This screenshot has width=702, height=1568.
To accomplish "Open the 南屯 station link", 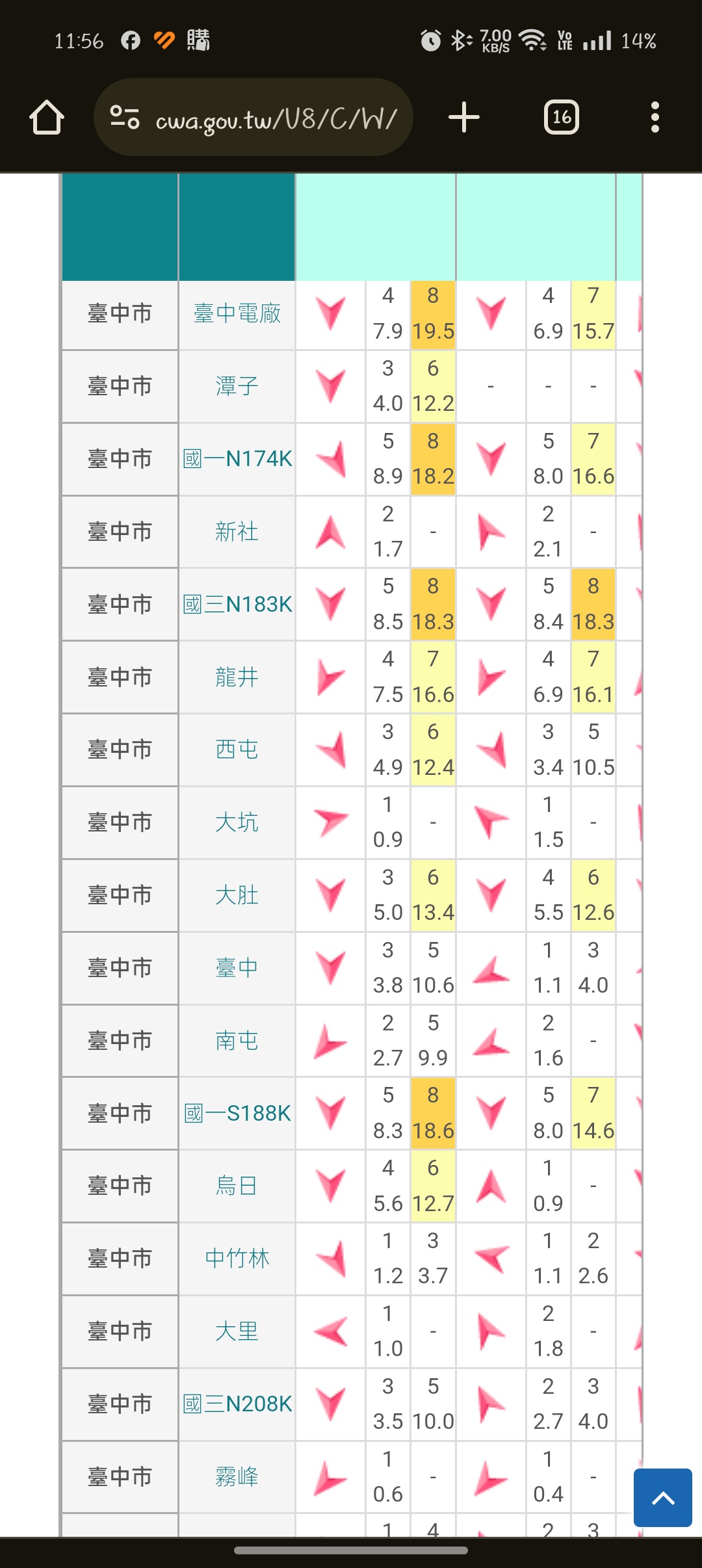I will point(237,1041).
